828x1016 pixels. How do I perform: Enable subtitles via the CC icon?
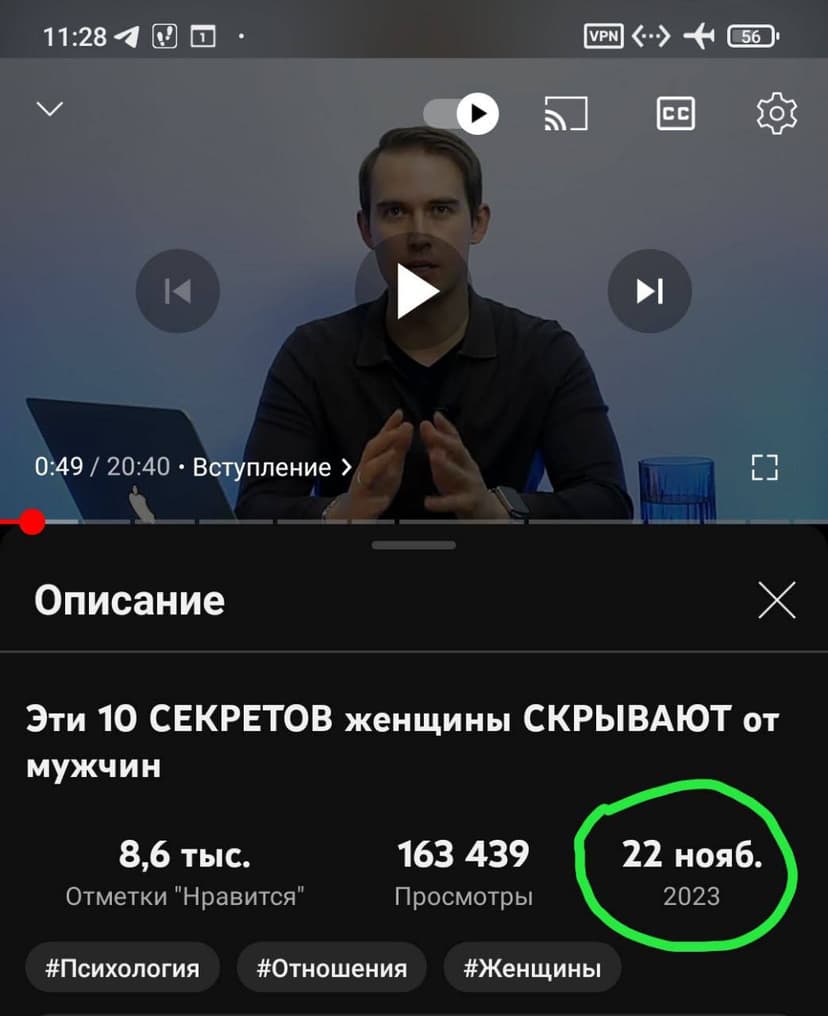[x=674, y=113]
